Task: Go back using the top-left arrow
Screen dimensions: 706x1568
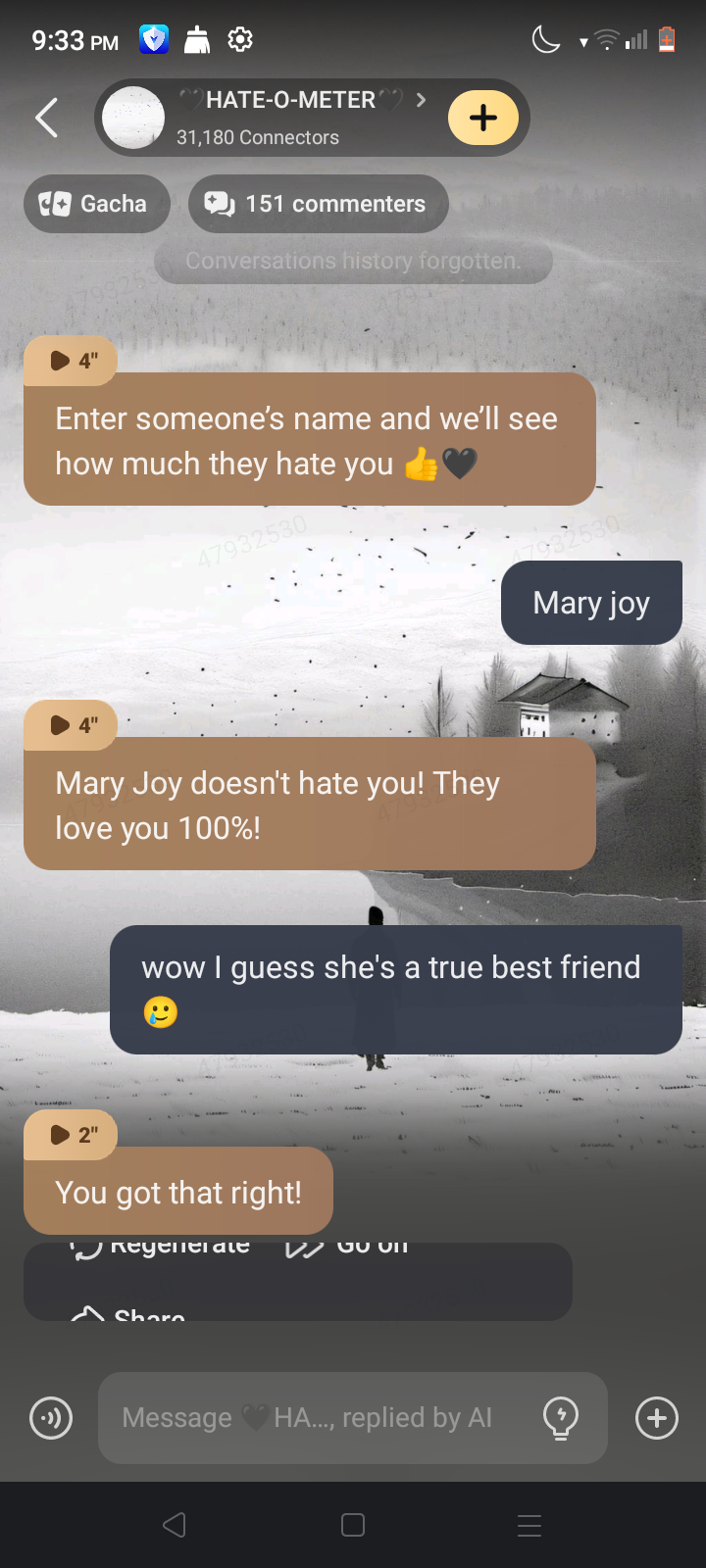Action: (46, 118)
